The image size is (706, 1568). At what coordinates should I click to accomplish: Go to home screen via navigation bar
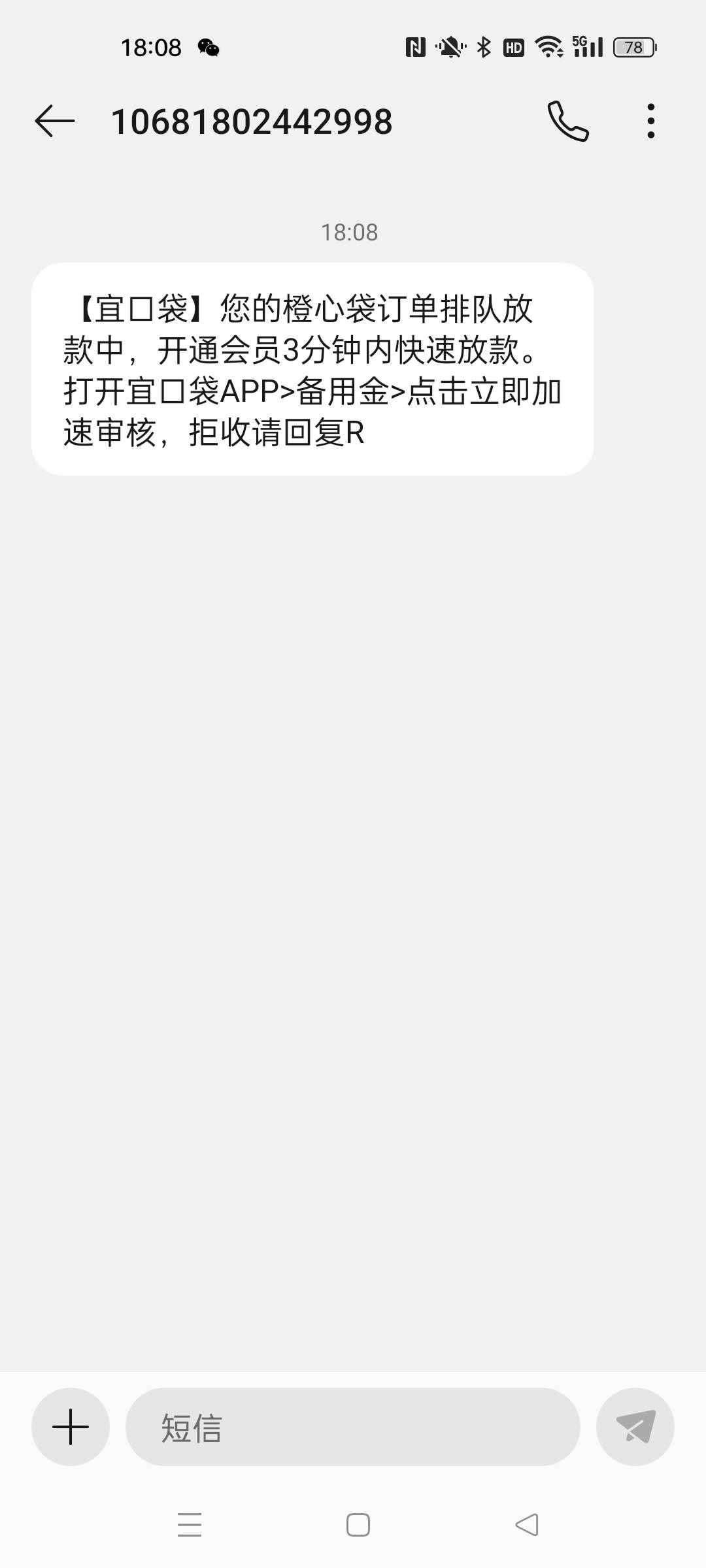point(358,1524)
